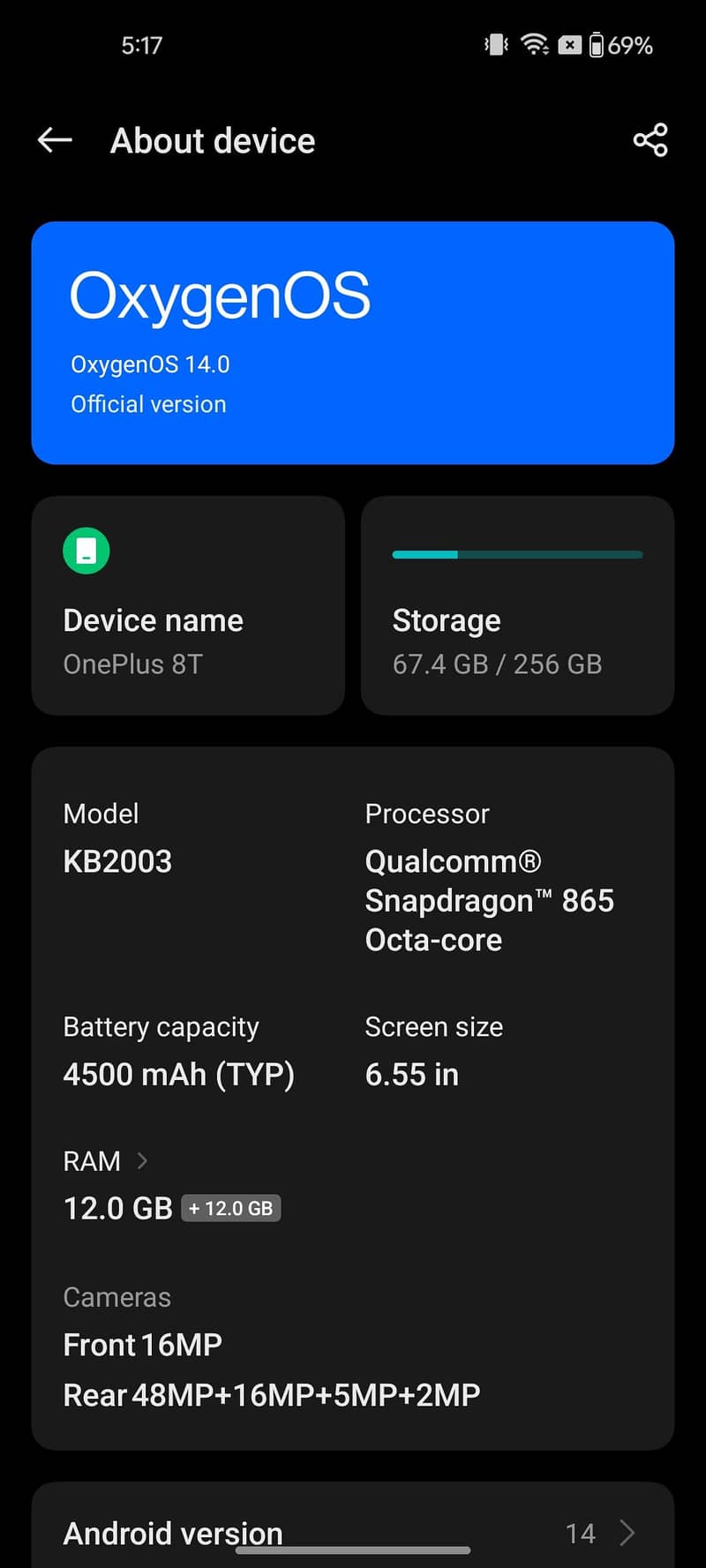Open the Storage card showing 67.4 GB used
The height and width of the screenshot is (1568, 706).
[517, 605]
